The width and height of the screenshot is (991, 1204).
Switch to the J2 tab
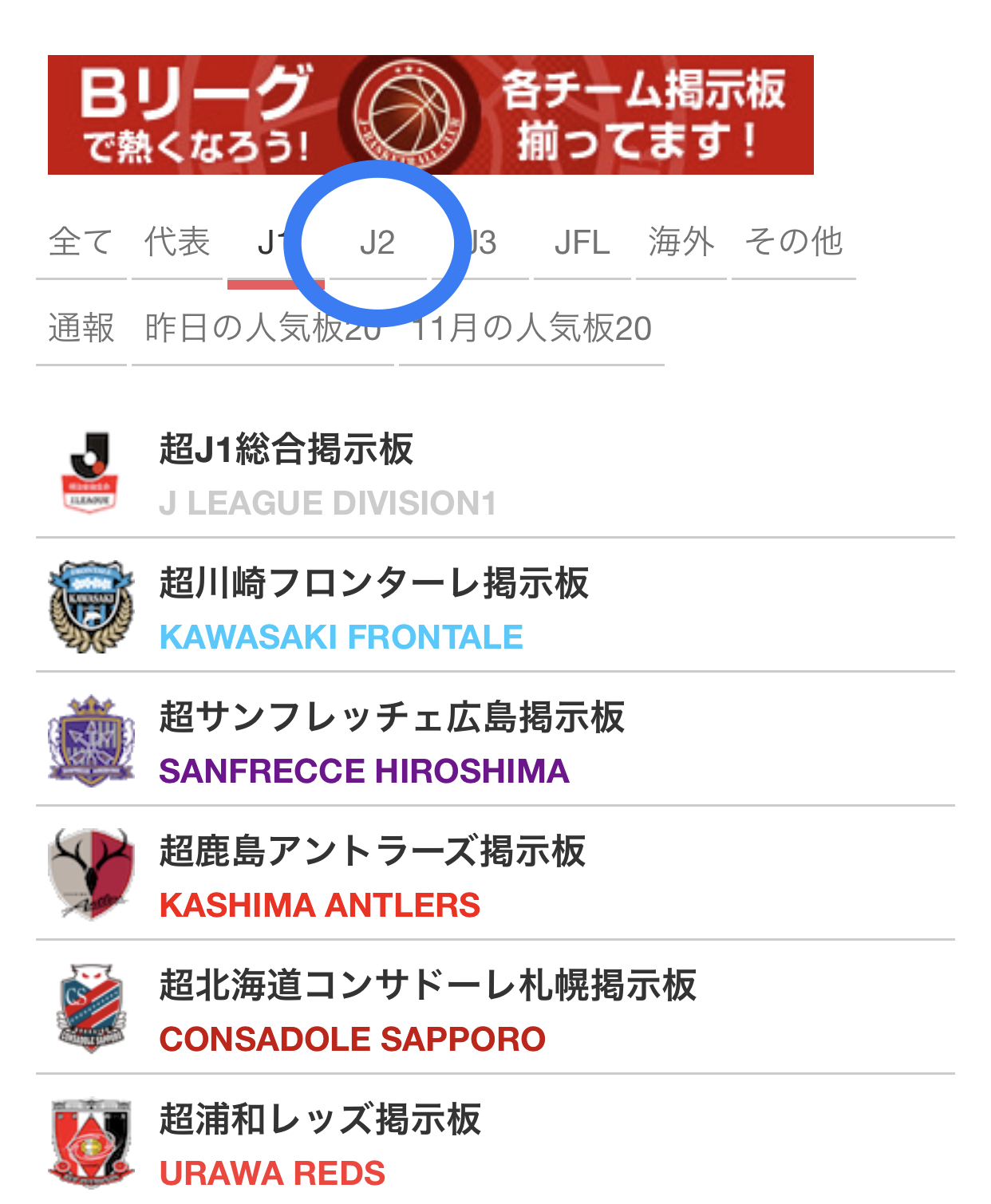click(377, 243)
